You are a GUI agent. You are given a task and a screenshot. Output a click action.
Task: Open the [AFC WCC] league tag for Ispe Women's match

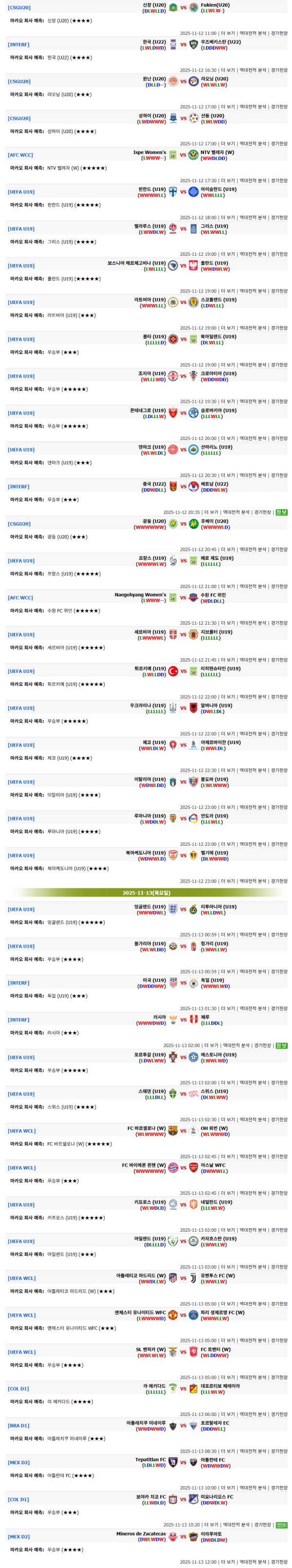pyautogui.click(x=20, y=155)
